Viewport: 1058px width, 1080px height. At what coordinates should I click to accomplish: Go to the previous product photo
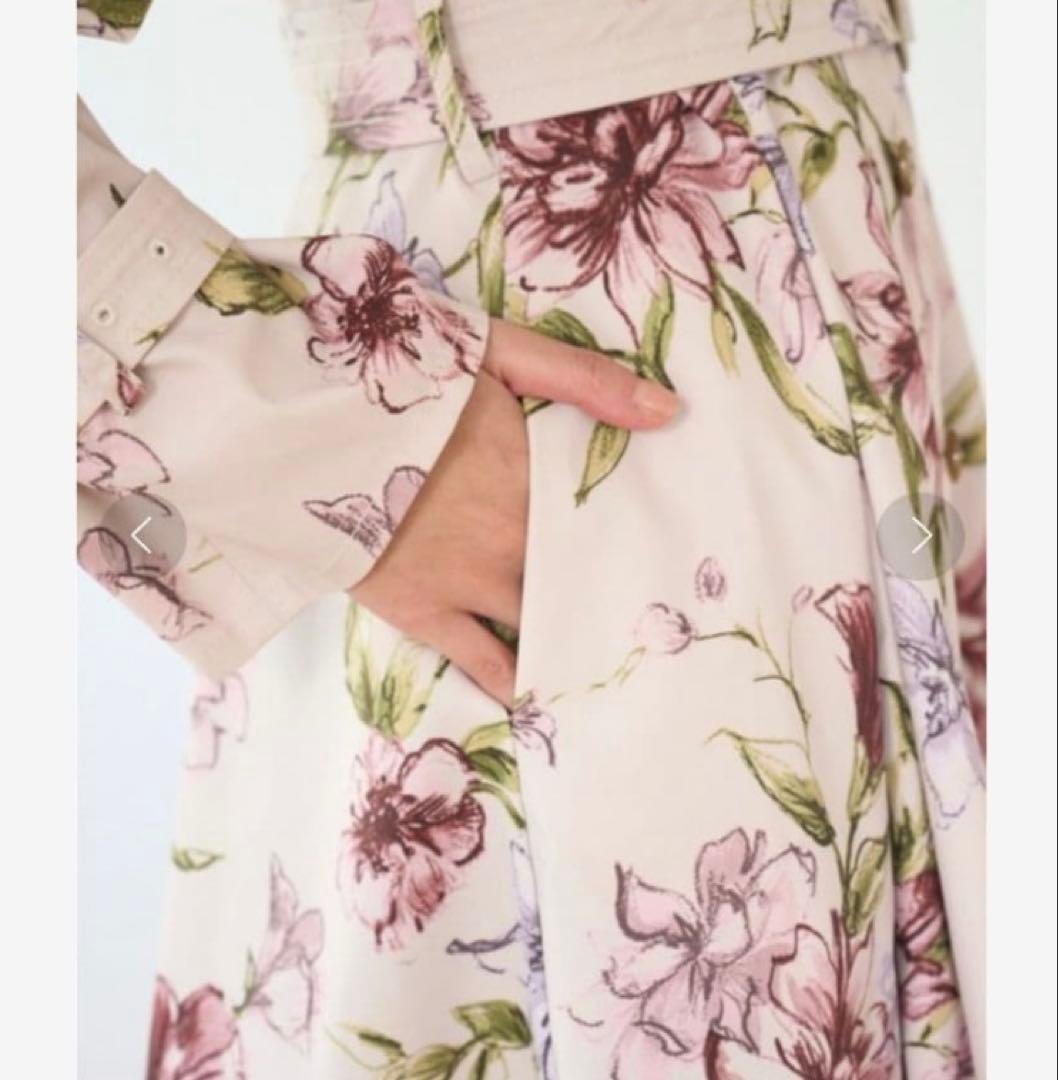click(x=142, y=536)
